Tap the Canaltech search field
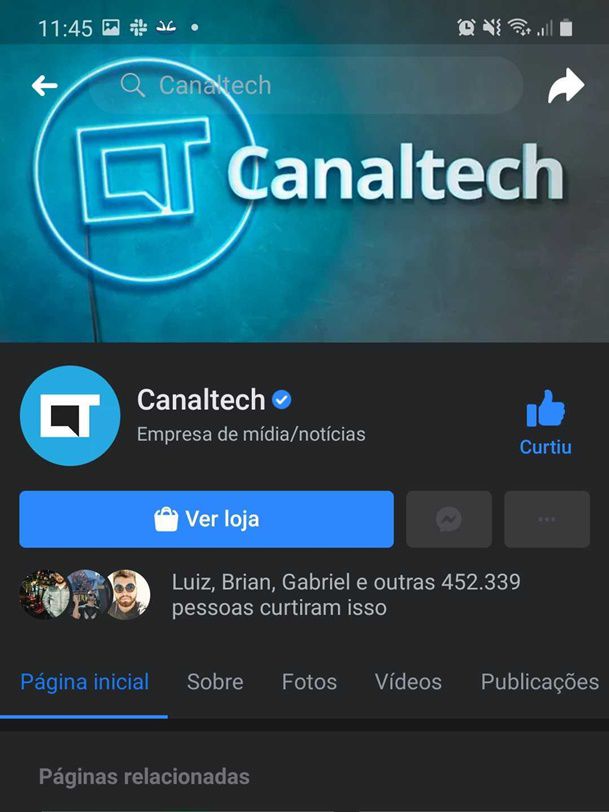This screenshot has height=812, width=609. coord(305,86)
